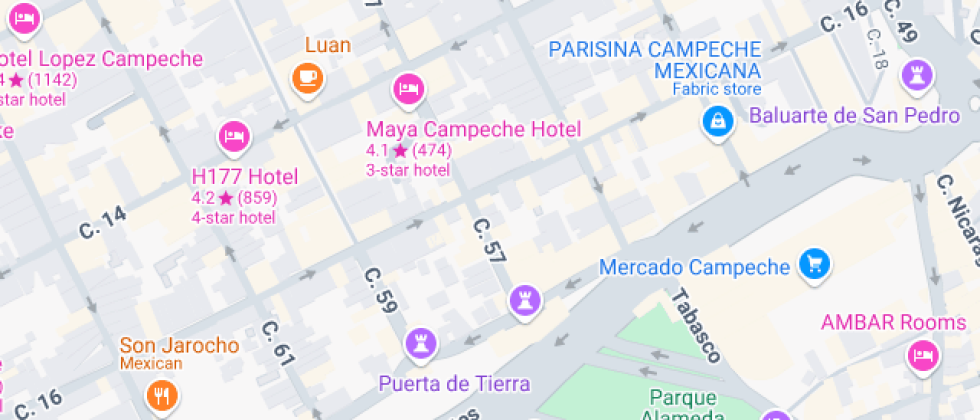Tap the AMBAR Rooms hotel marker
The image size is (980, 420).
(x=922, y=355)
